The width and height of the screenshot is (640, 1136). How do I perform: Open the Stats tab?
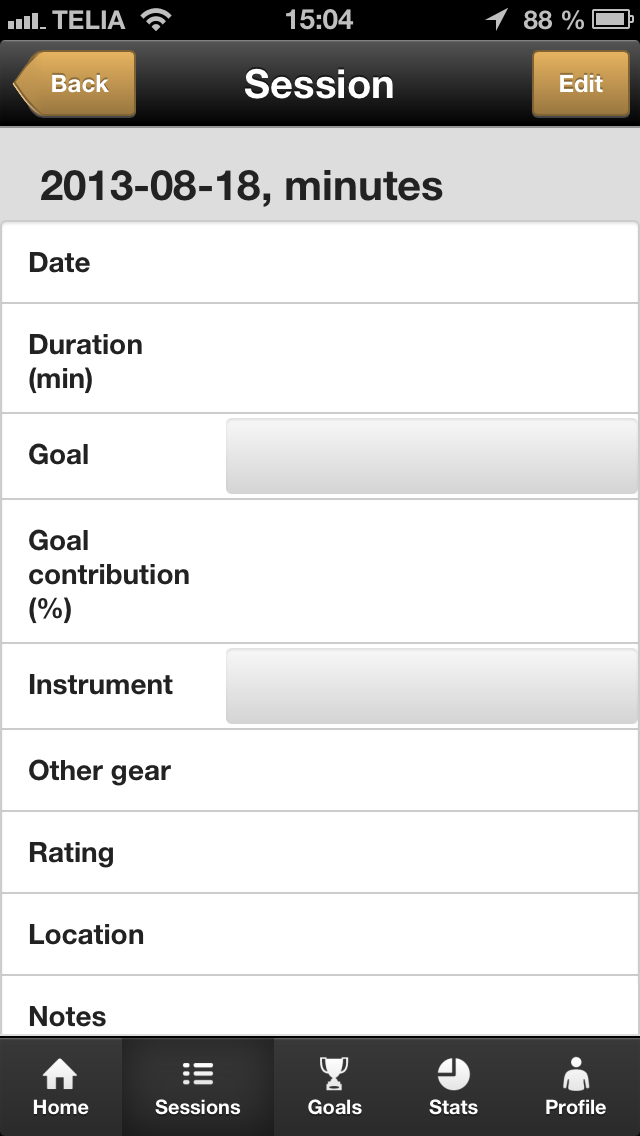pyautogui.click(x=453, y=1087)
